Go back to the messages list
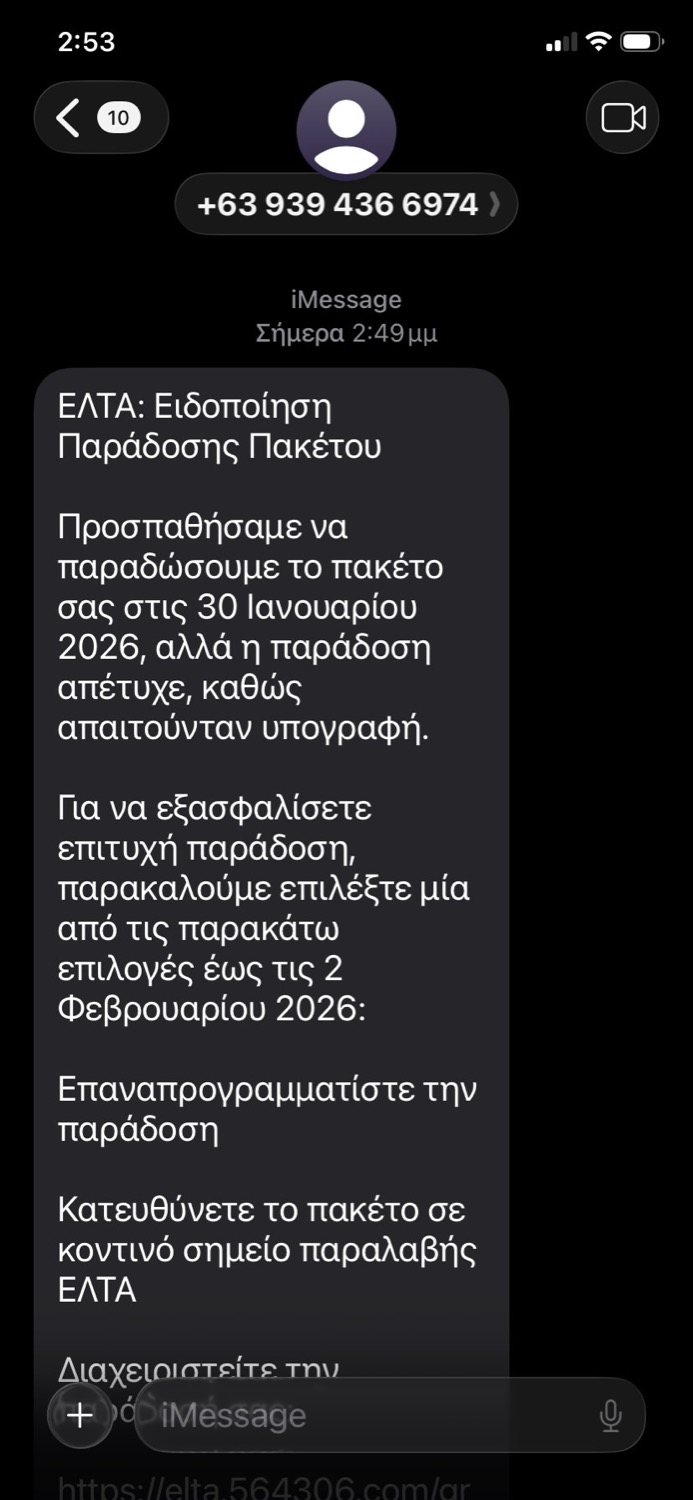The image size is (693, 1500). coord(100,118)
